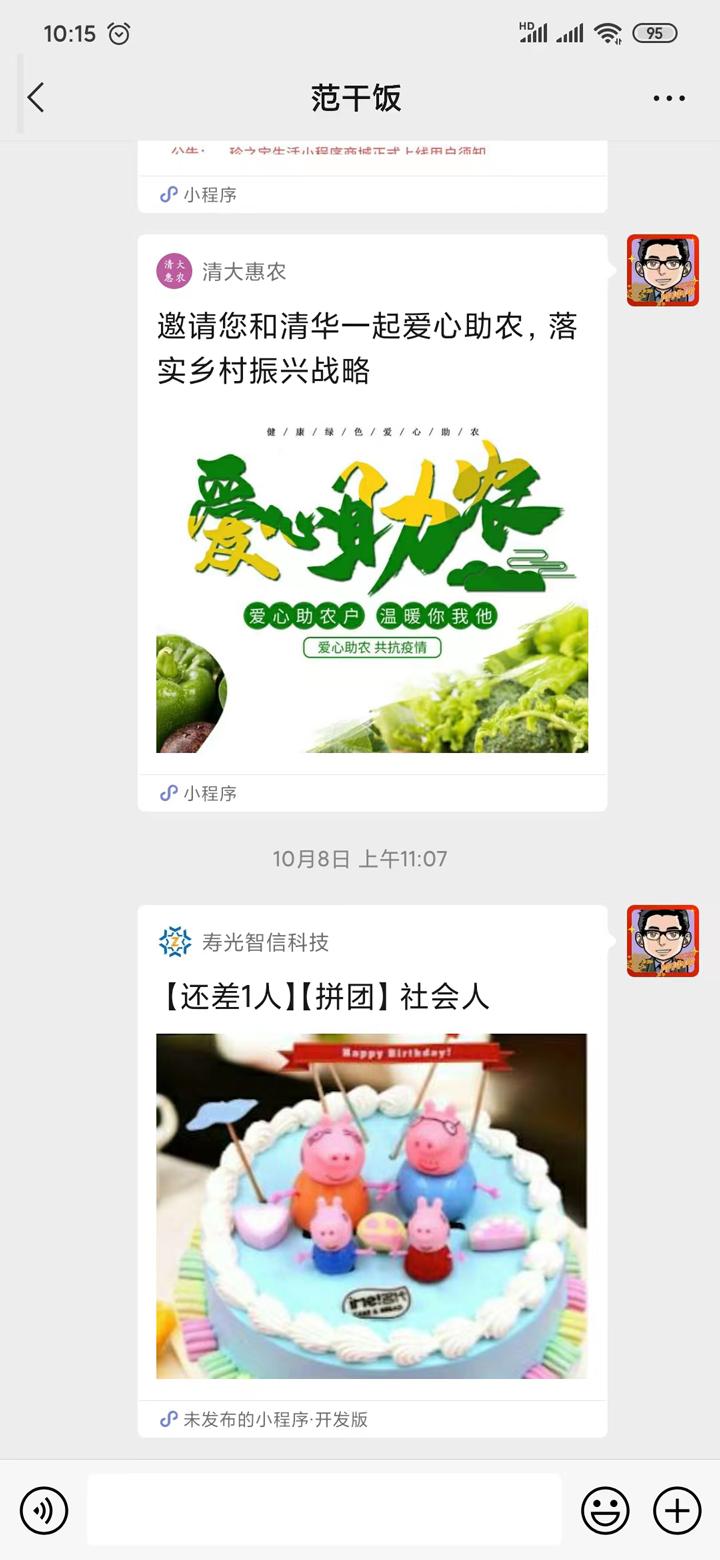The width and height of the screenshot is (720, 1560).
Task: Open the chat options via the three-dot menu
Action: [x=668, y=97]
